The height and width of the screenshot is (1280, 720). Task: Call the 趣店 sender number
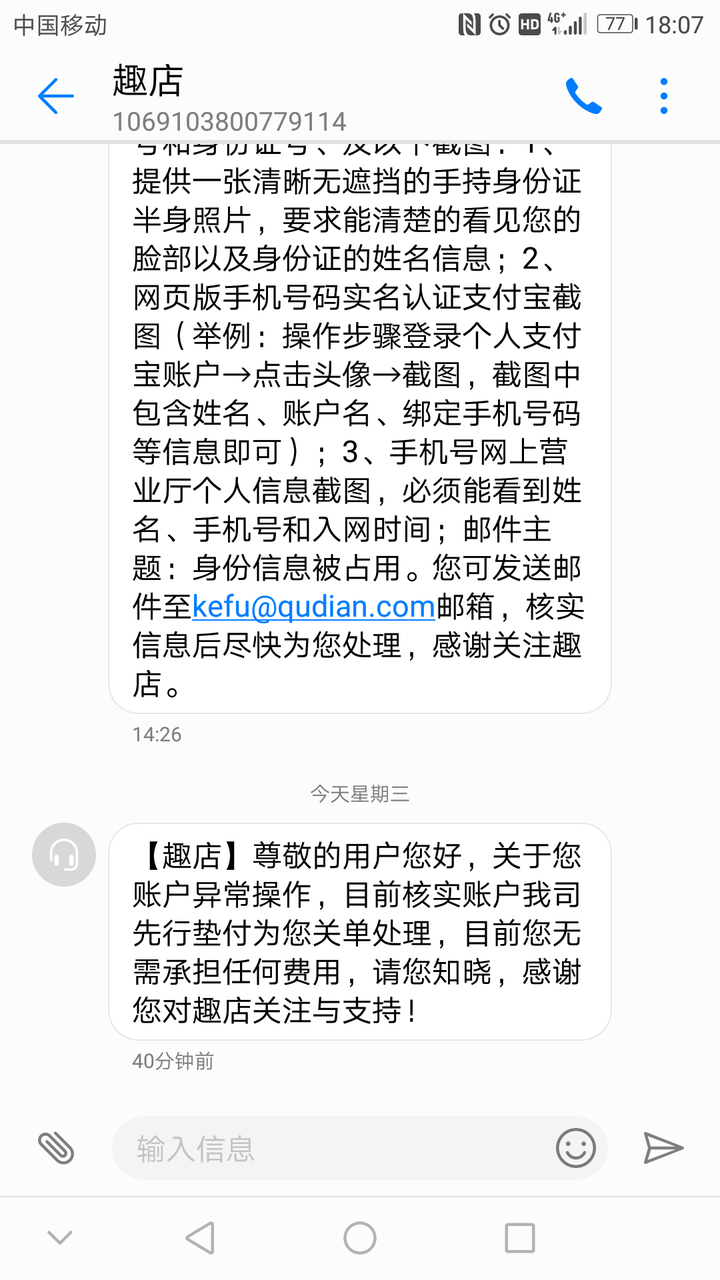[x=583, y=96]
